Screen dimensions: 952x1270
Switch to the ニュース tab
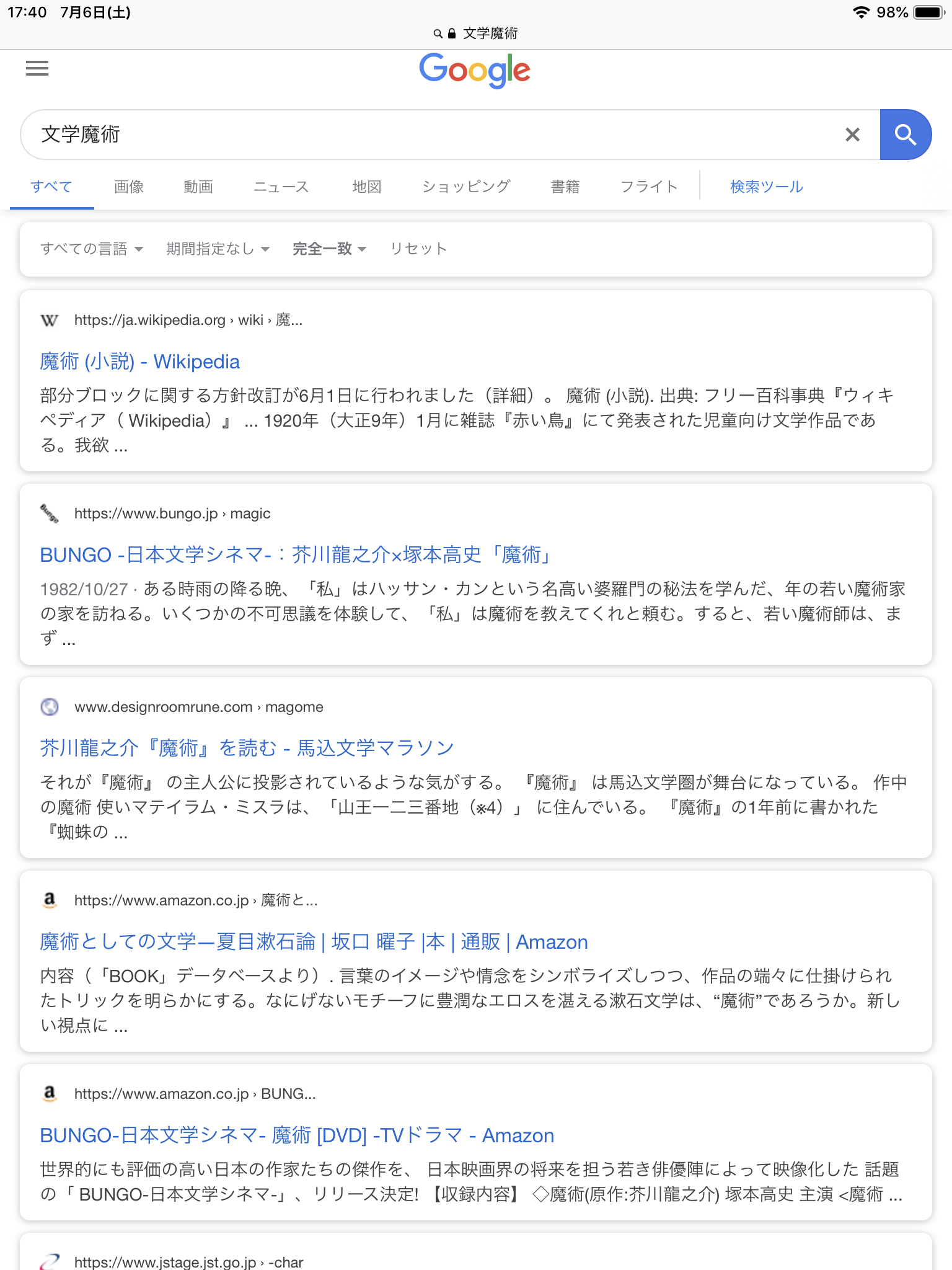281,187
